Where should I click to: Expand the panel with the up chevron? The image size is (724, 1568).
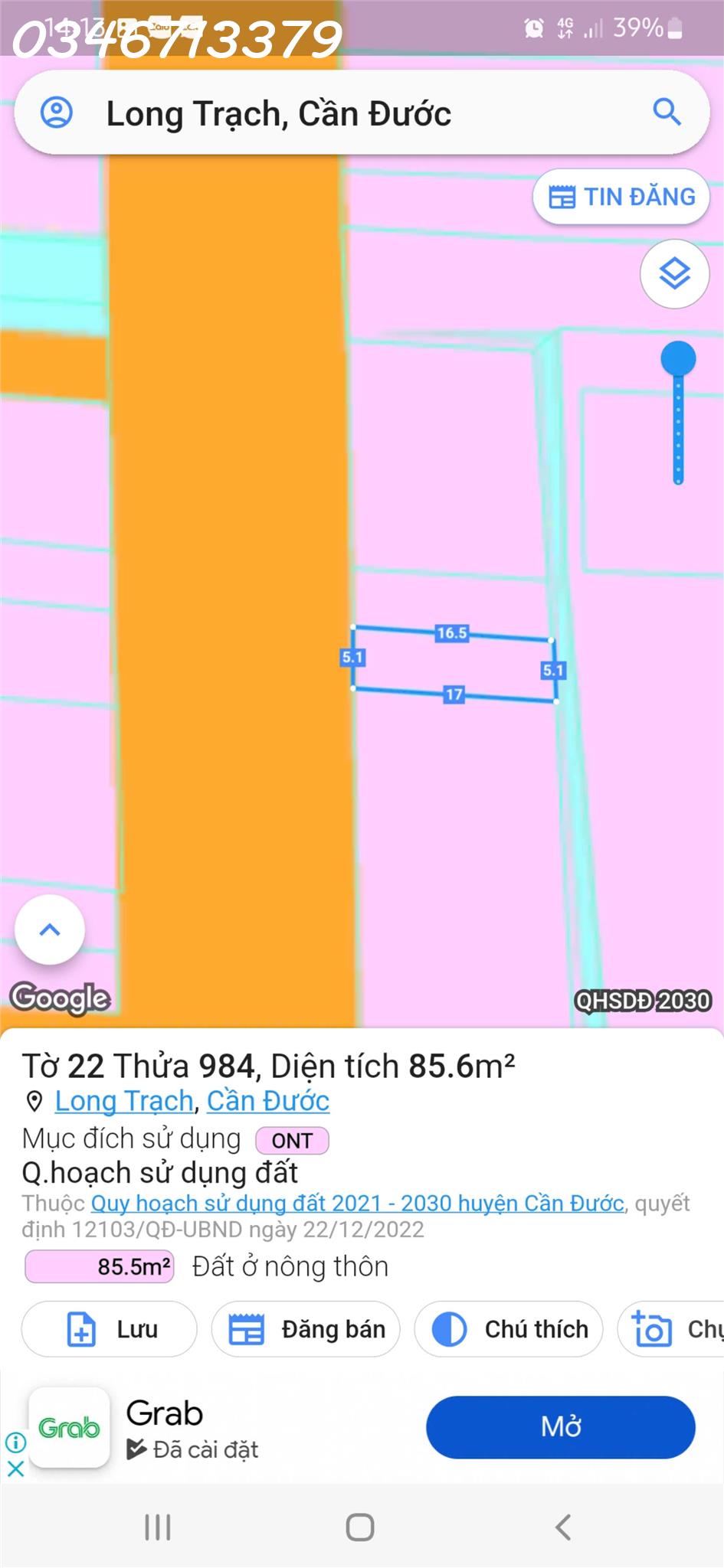(50, 929)
